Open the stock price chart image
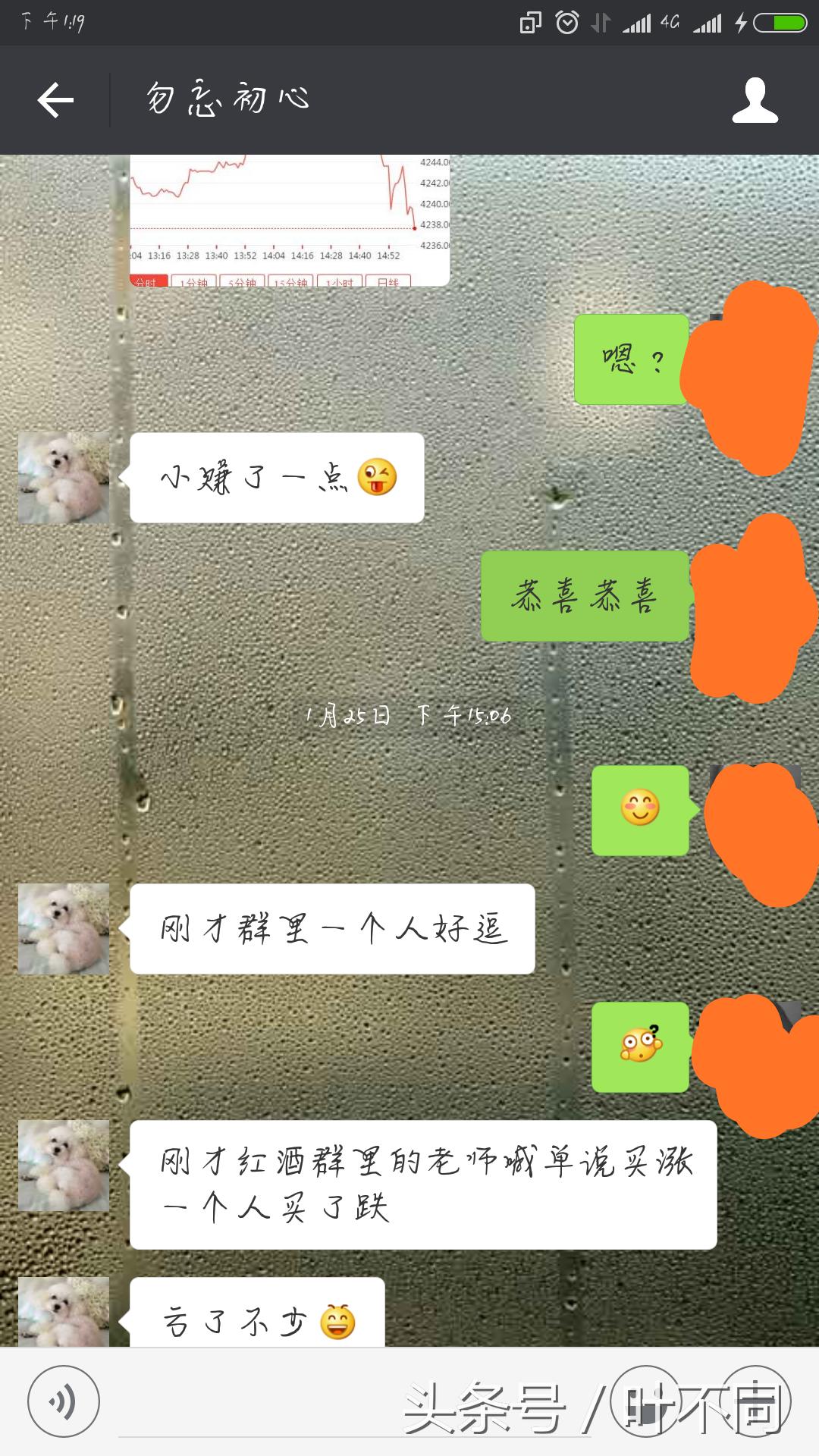 (288, 212)
